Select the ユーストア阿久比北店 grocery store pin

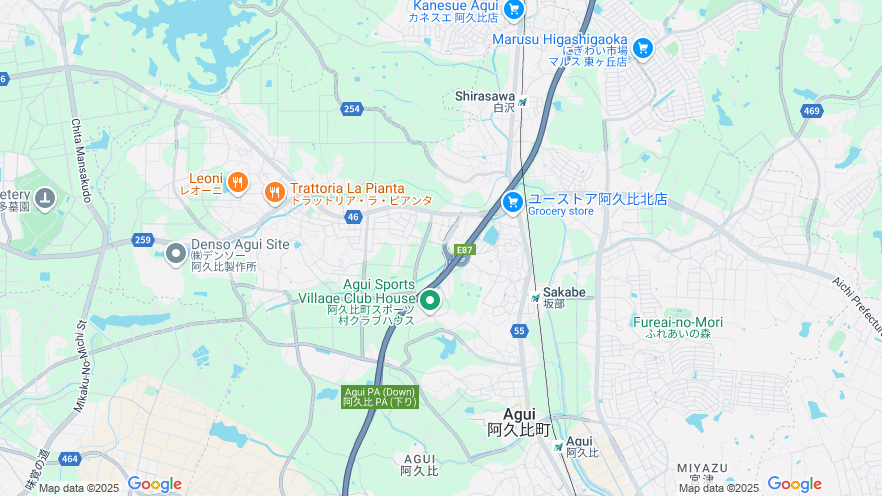pyautogui.click(x=513, y=203)
